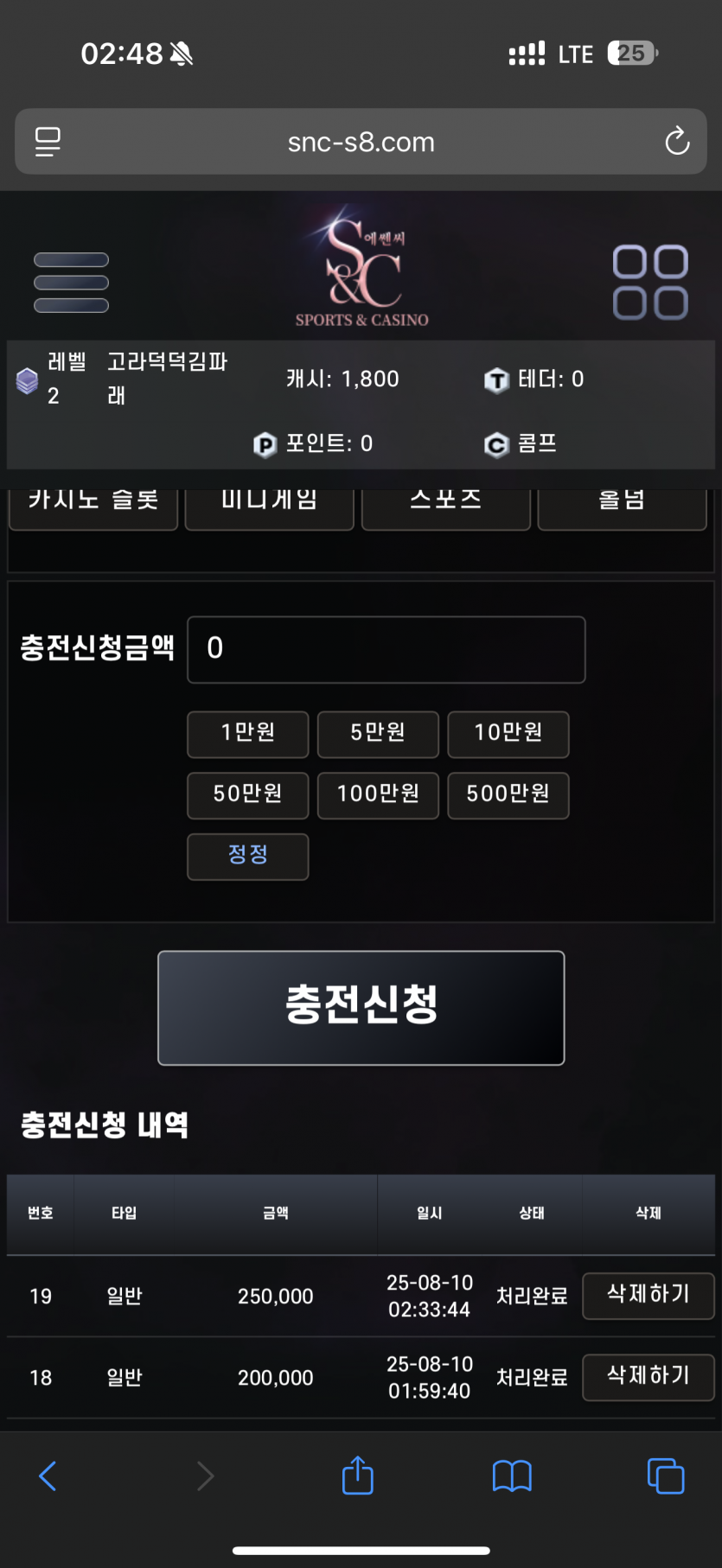The image size is (722, 1568).
Task: Delete record 19 with 삭제하기
Action: [648, 1295]
